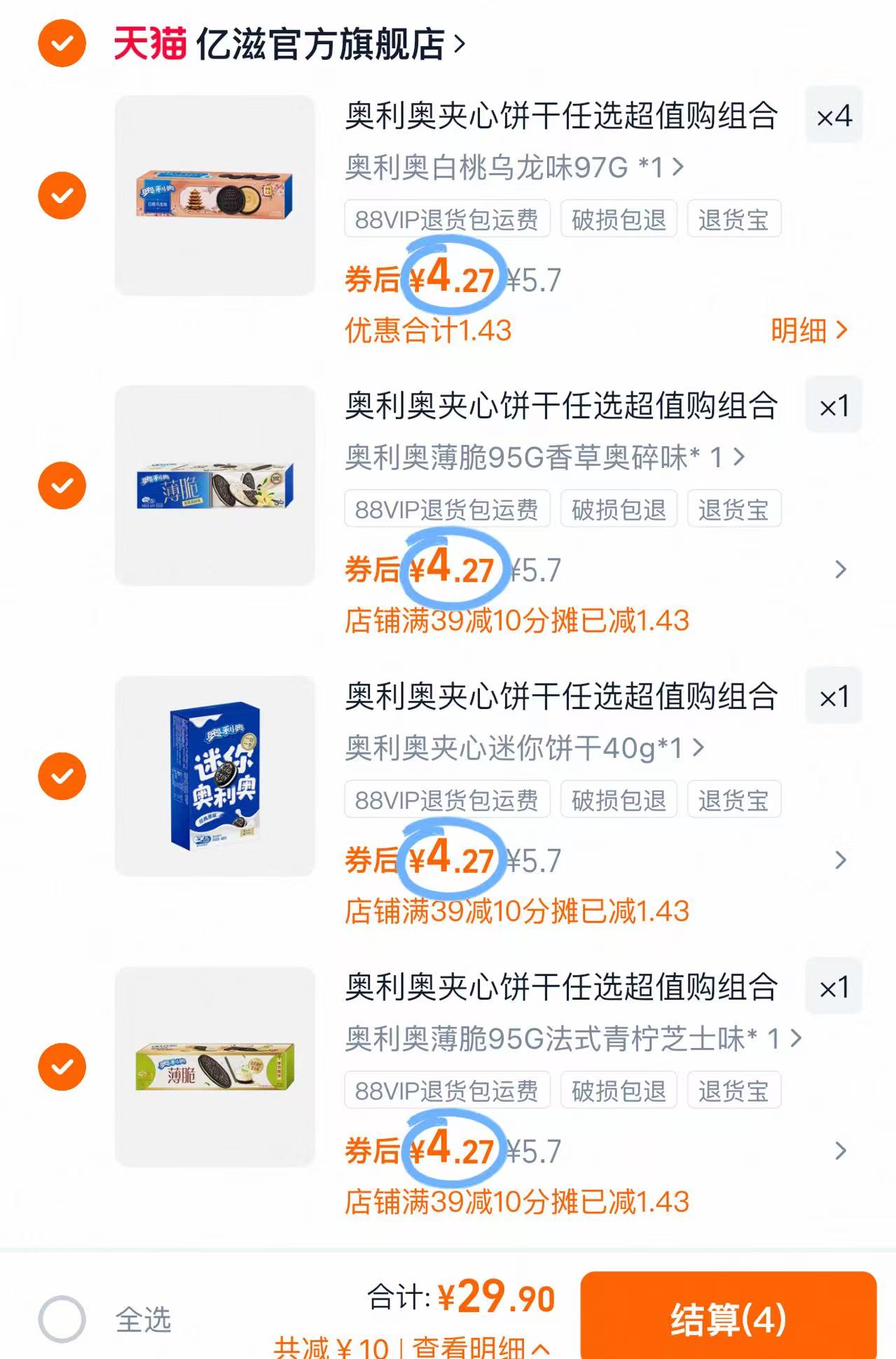Click the 破损包退 tag on mini Oreo item
This screenshot has width=896, height=1359.
point(619,799)
